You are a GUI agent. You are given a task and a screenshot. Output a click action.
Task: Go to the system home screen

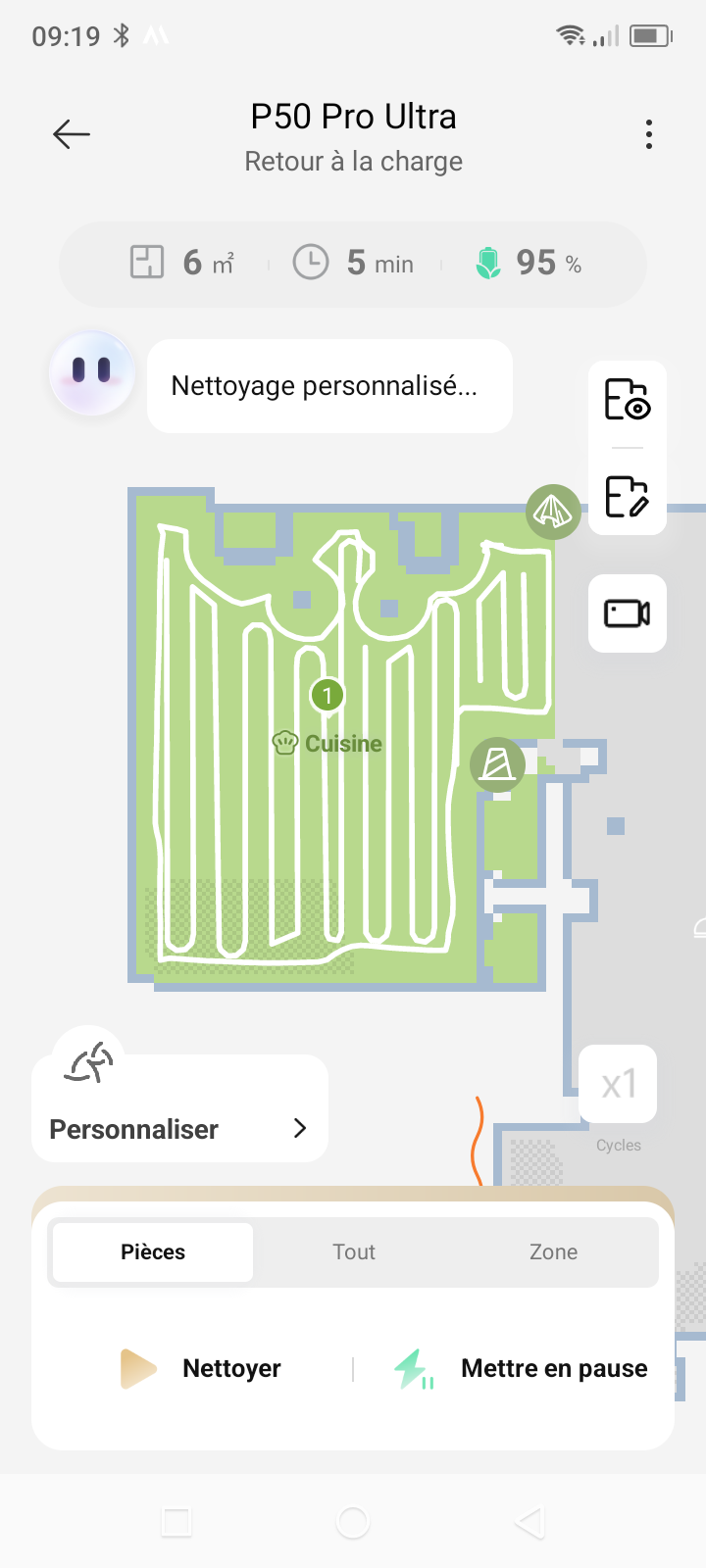[353, 1522]
